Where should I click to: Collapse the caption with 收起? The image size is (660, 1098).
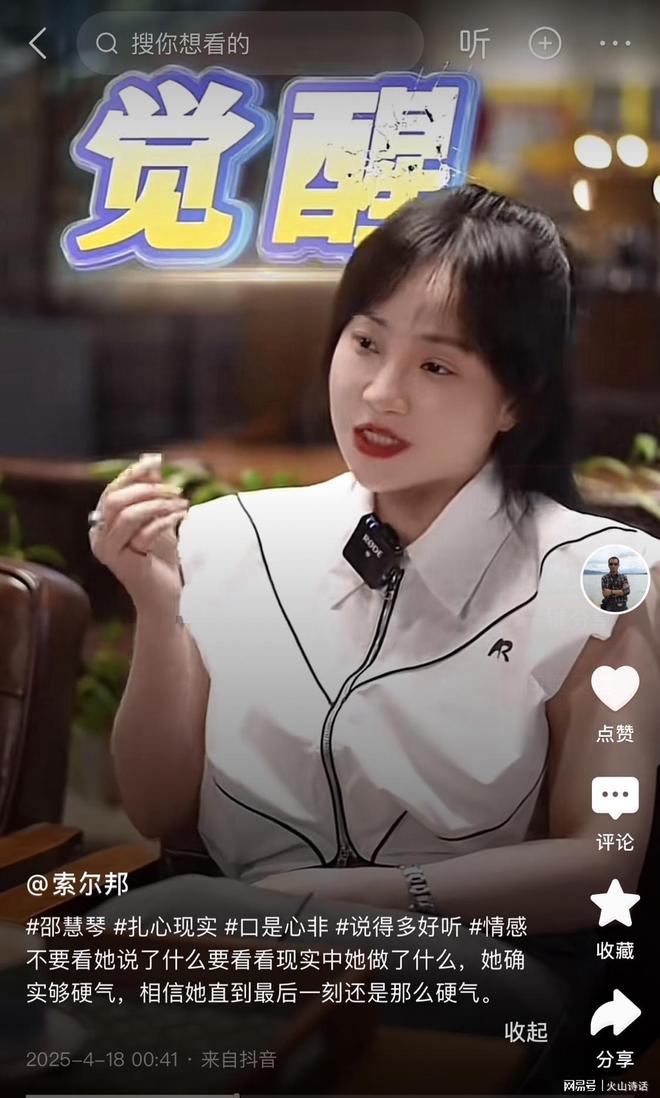tap(525, 1032)
